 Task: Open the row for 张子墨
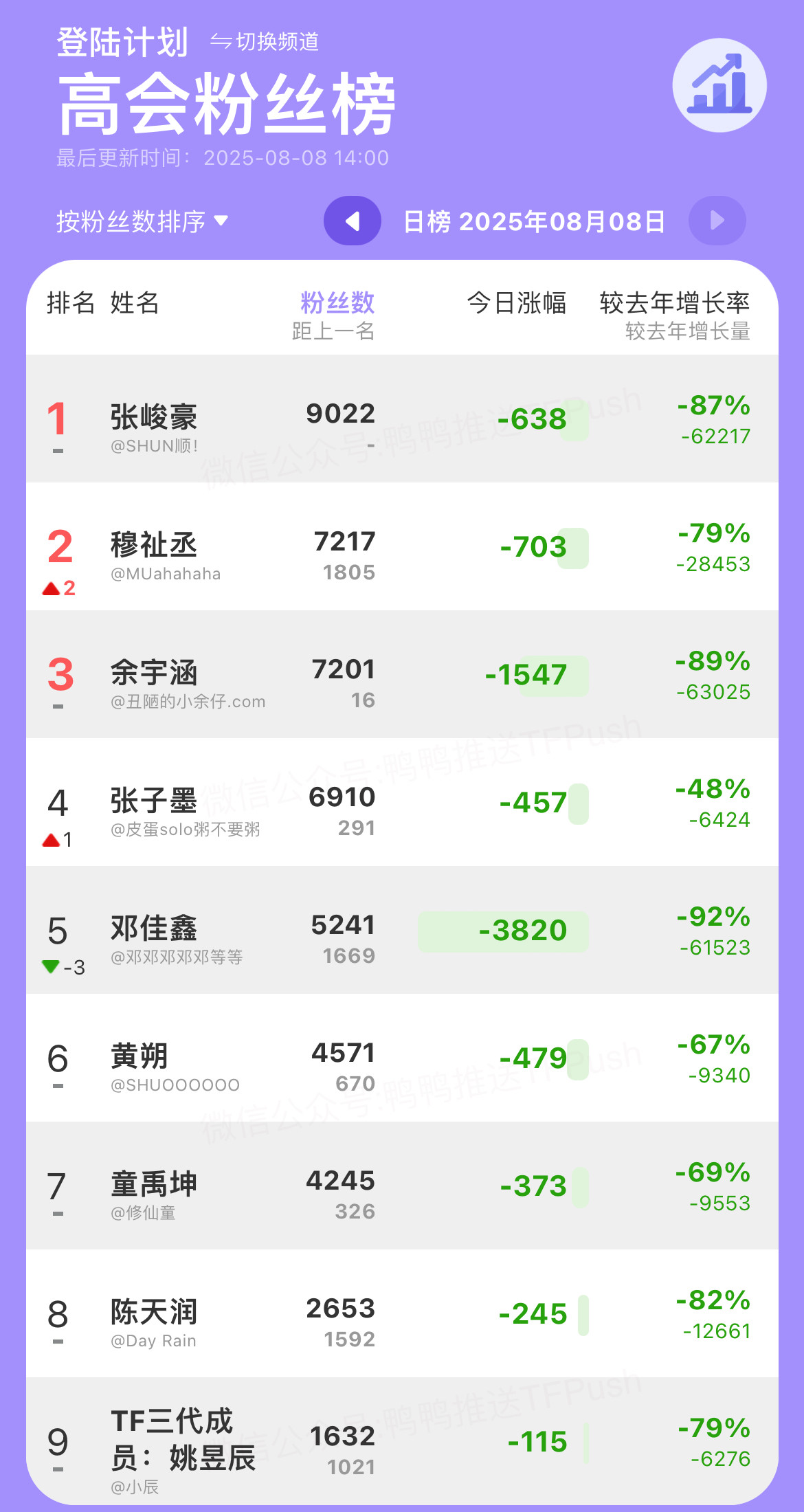(x=402, y=802)
